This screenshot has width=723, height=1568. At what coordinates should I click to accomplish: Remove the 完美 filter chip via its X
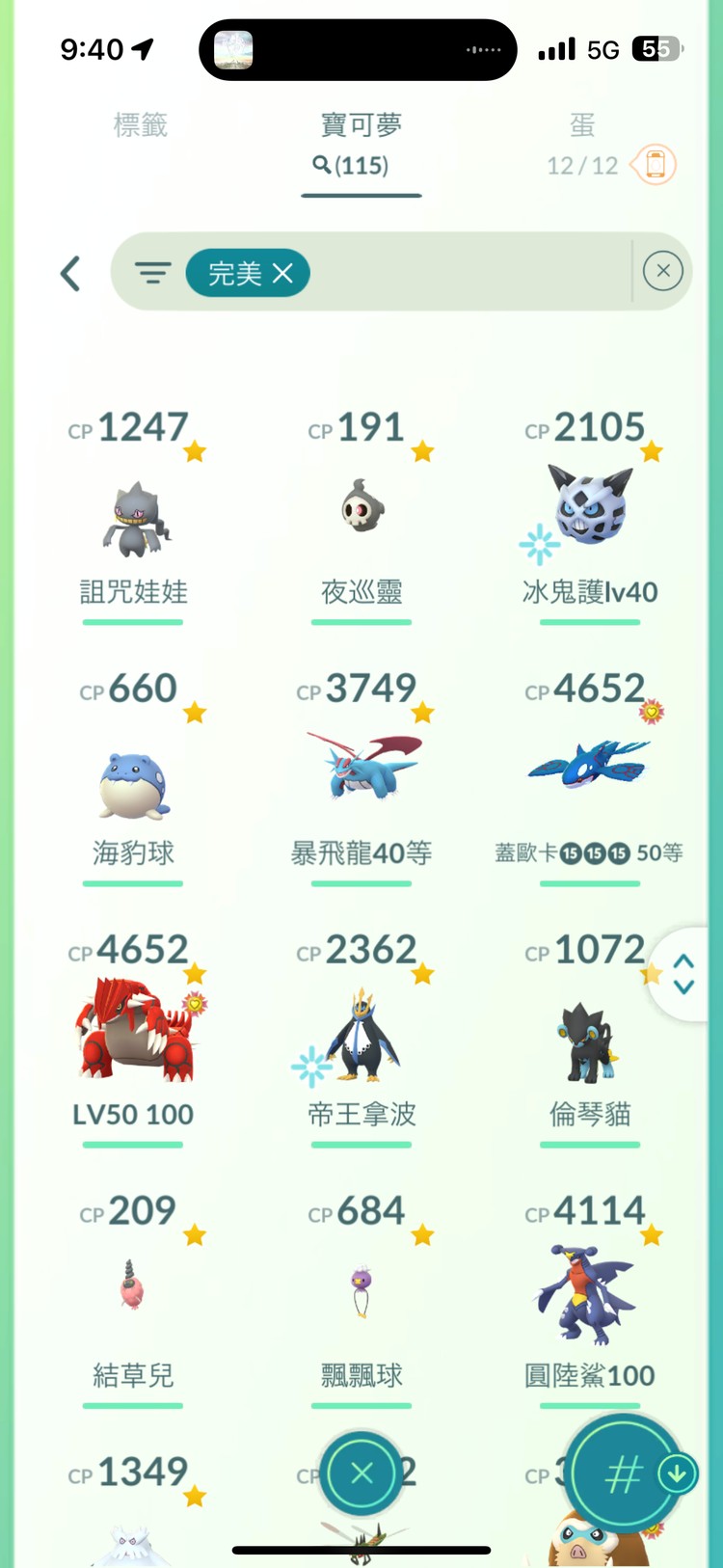281,273
